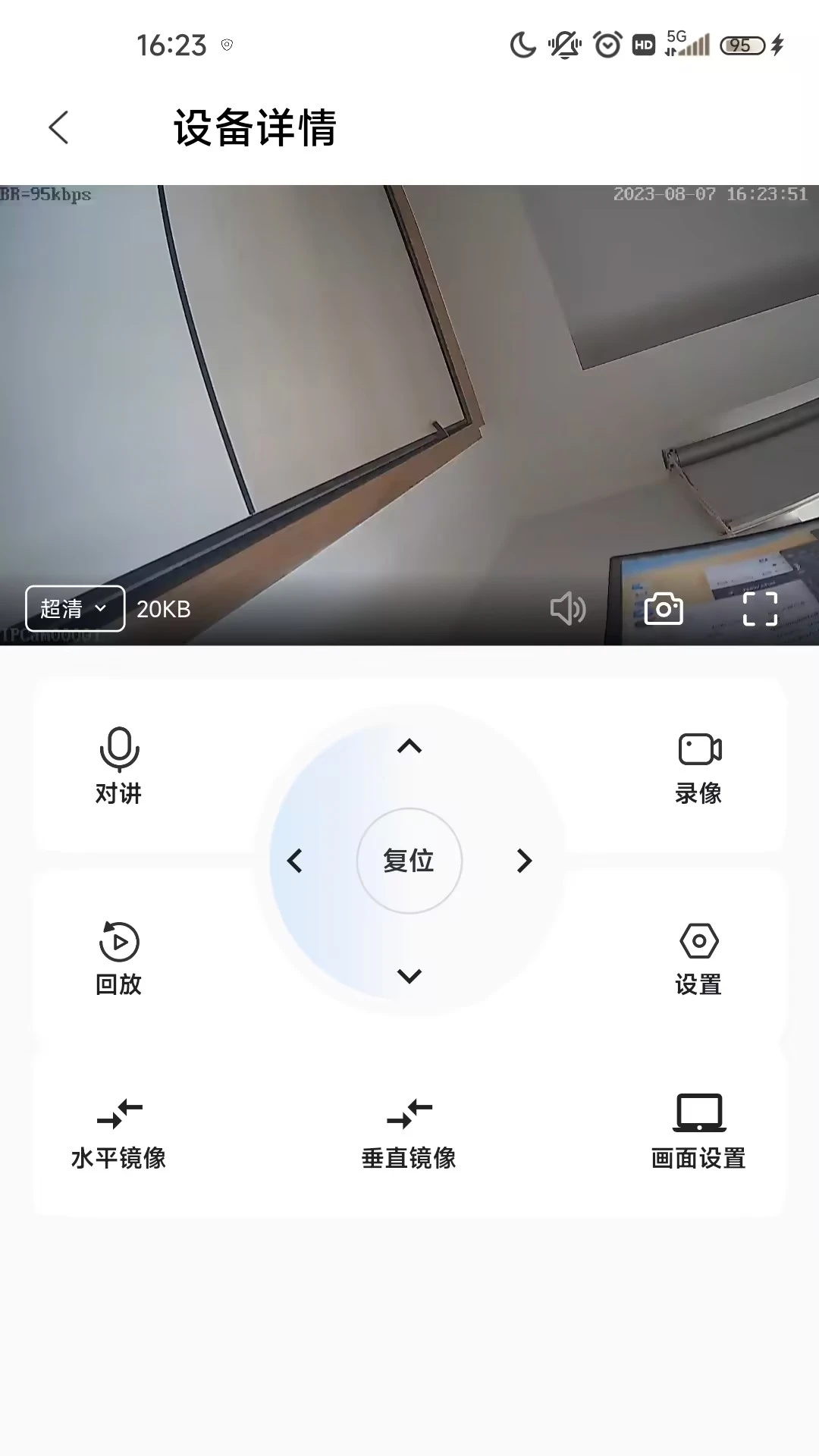Enter fullscreen view of the video
The height and width of the screenshot is (1456, 819).
[x=761, y=609]
